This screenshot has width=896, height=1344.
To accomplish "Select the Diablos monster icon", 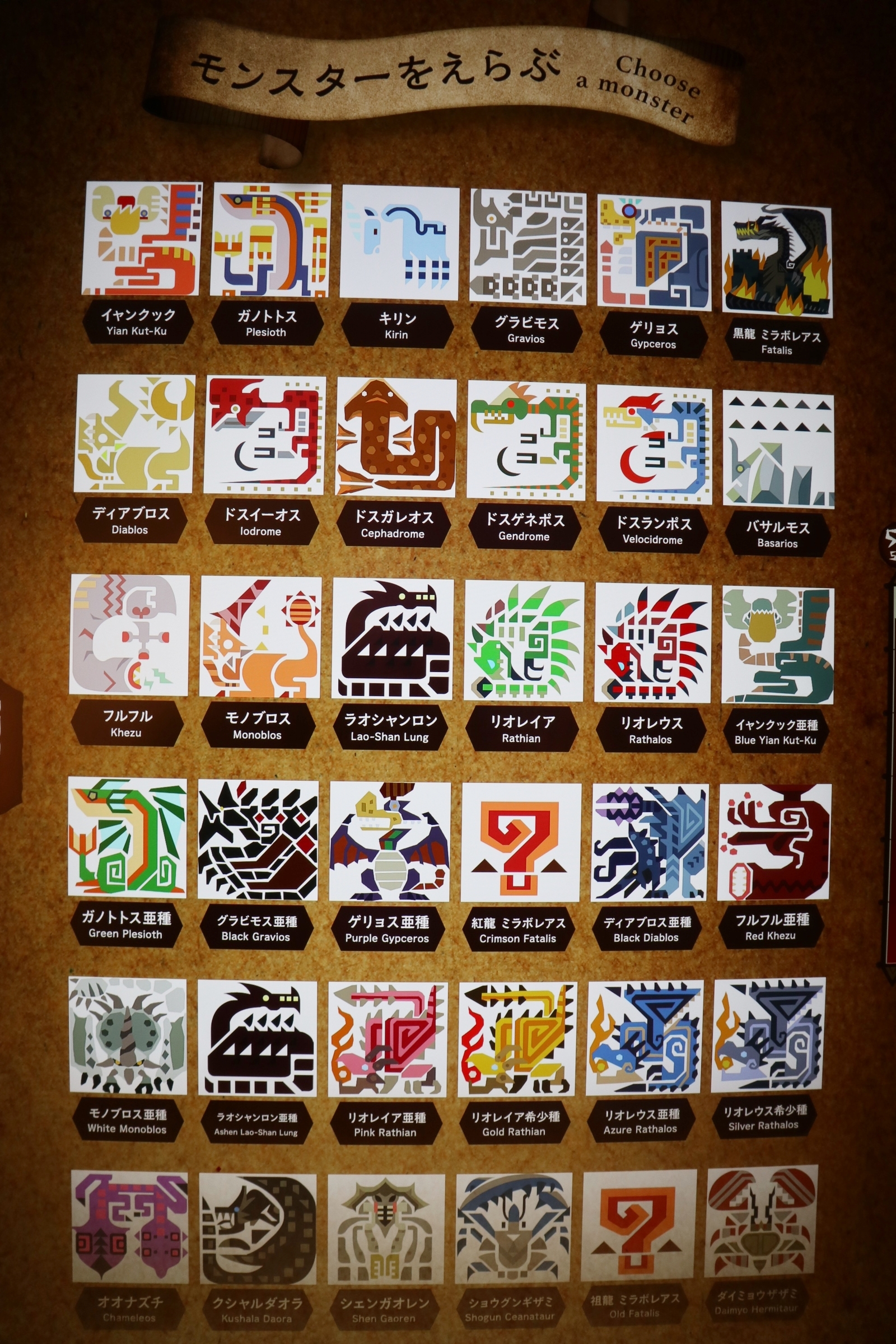I will [x=134, y=433].
